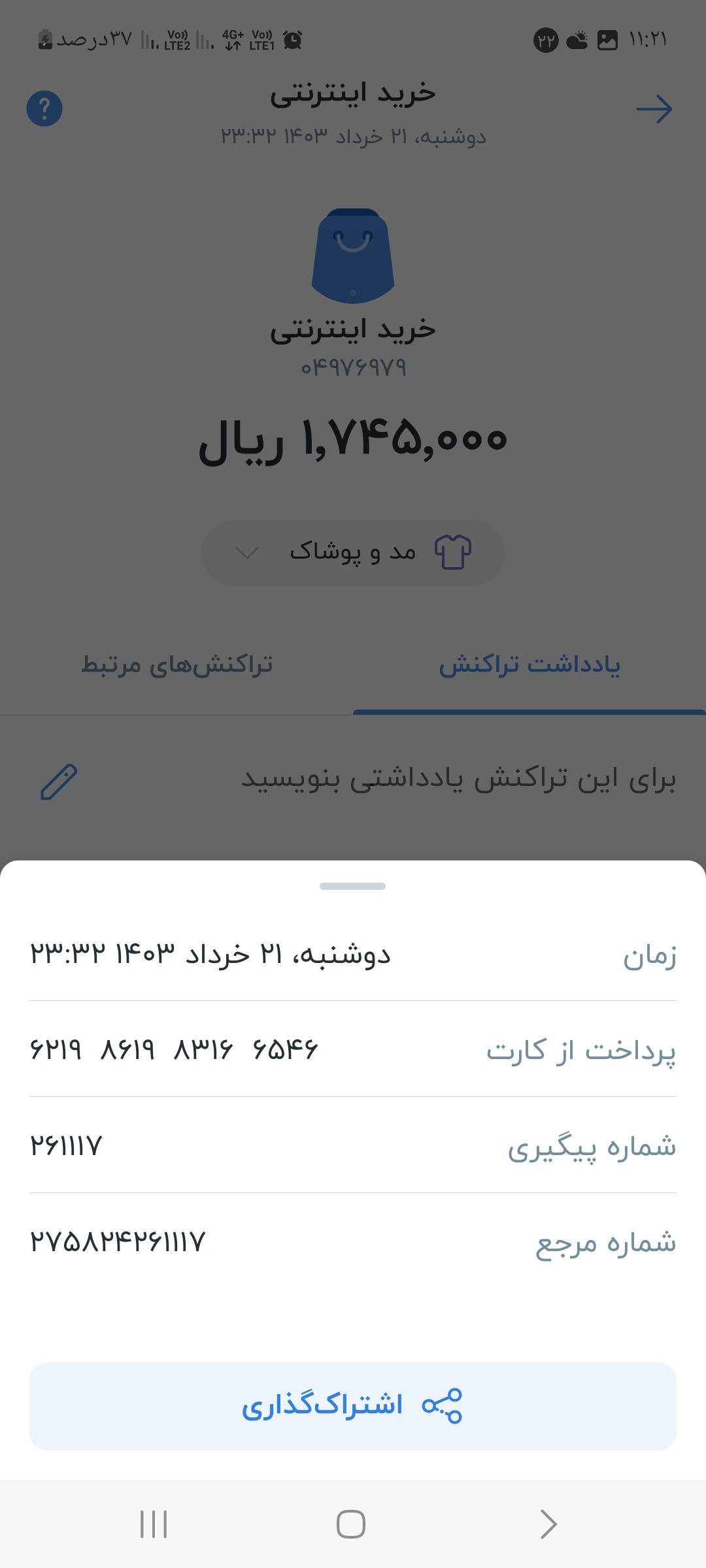Switch to the تراکنش‌های مرتبط tab
Image resolution: width=706 pixels, height=1568 pixels.
point(176,665)
